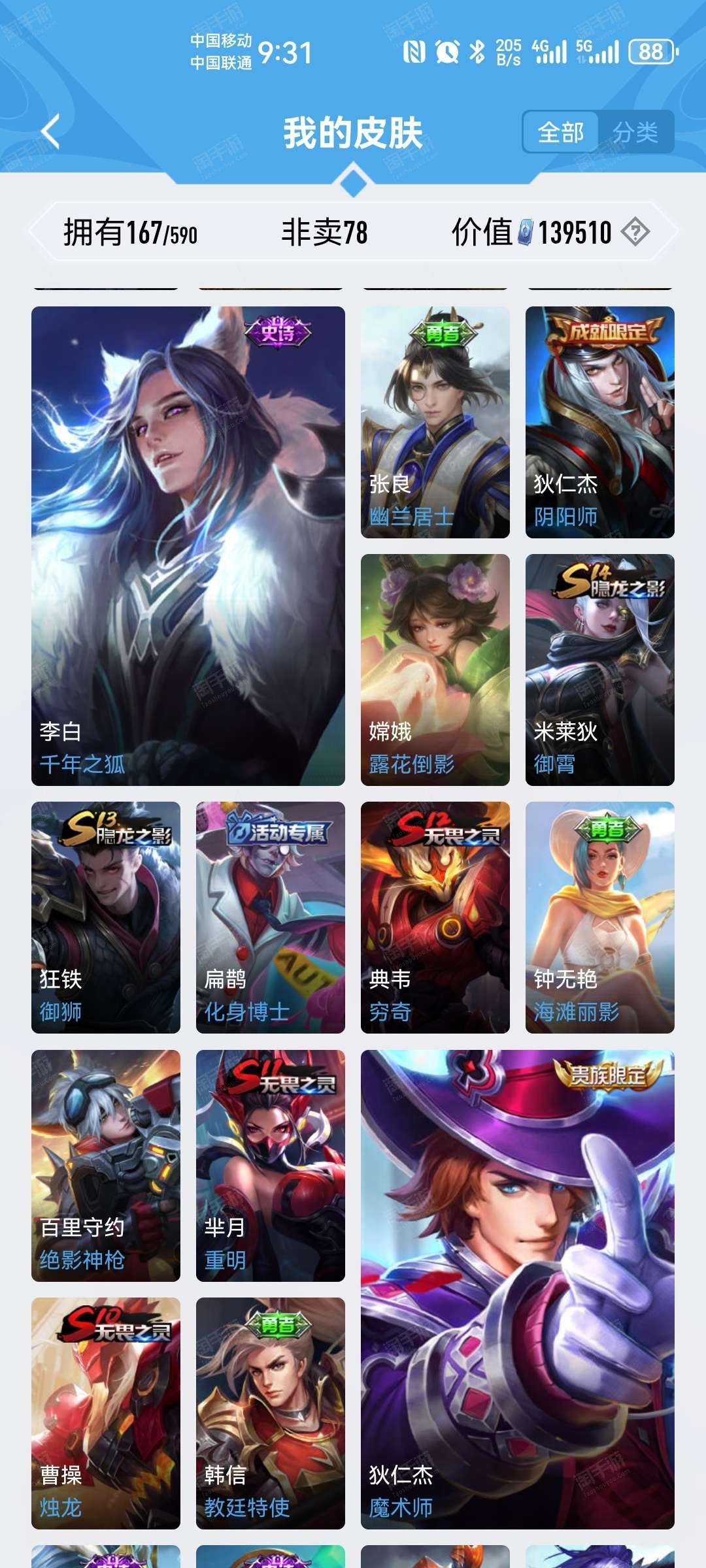Open 张良 幽兰居士 skin card
The image size is (706, 1568).
(x=435, y=422)
